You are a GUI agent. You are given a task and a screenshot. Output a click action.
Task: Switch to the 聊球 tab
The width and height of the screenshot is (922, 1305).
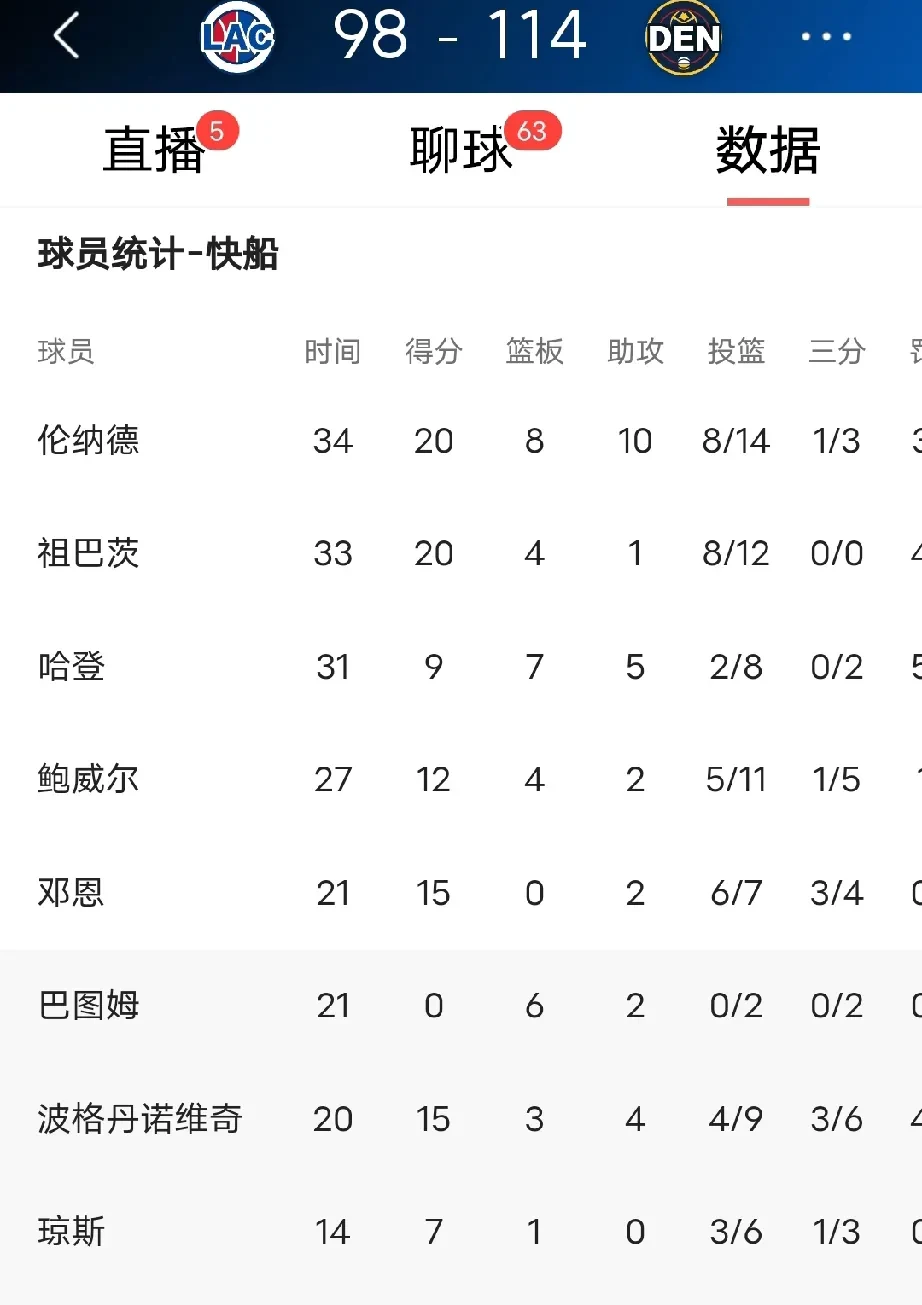(x=462, y=151)
